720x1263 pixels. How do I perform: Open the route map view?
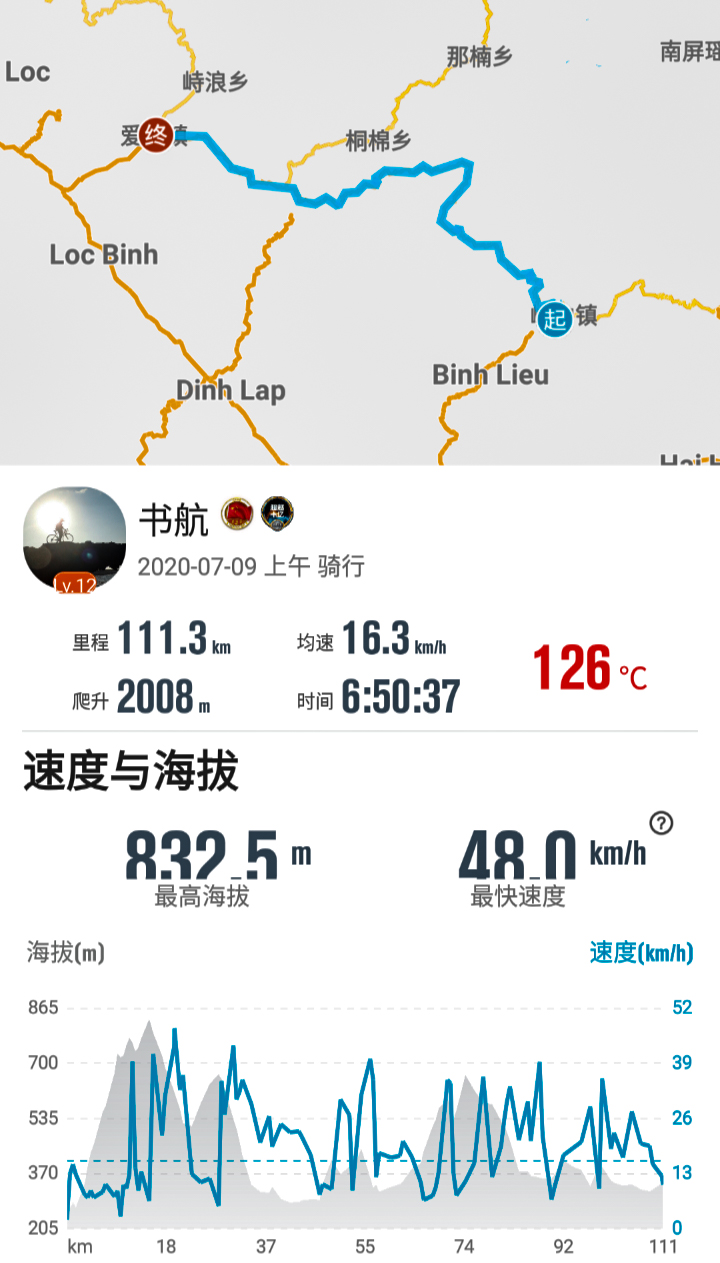pyautogui.click(x=360, y=232)
